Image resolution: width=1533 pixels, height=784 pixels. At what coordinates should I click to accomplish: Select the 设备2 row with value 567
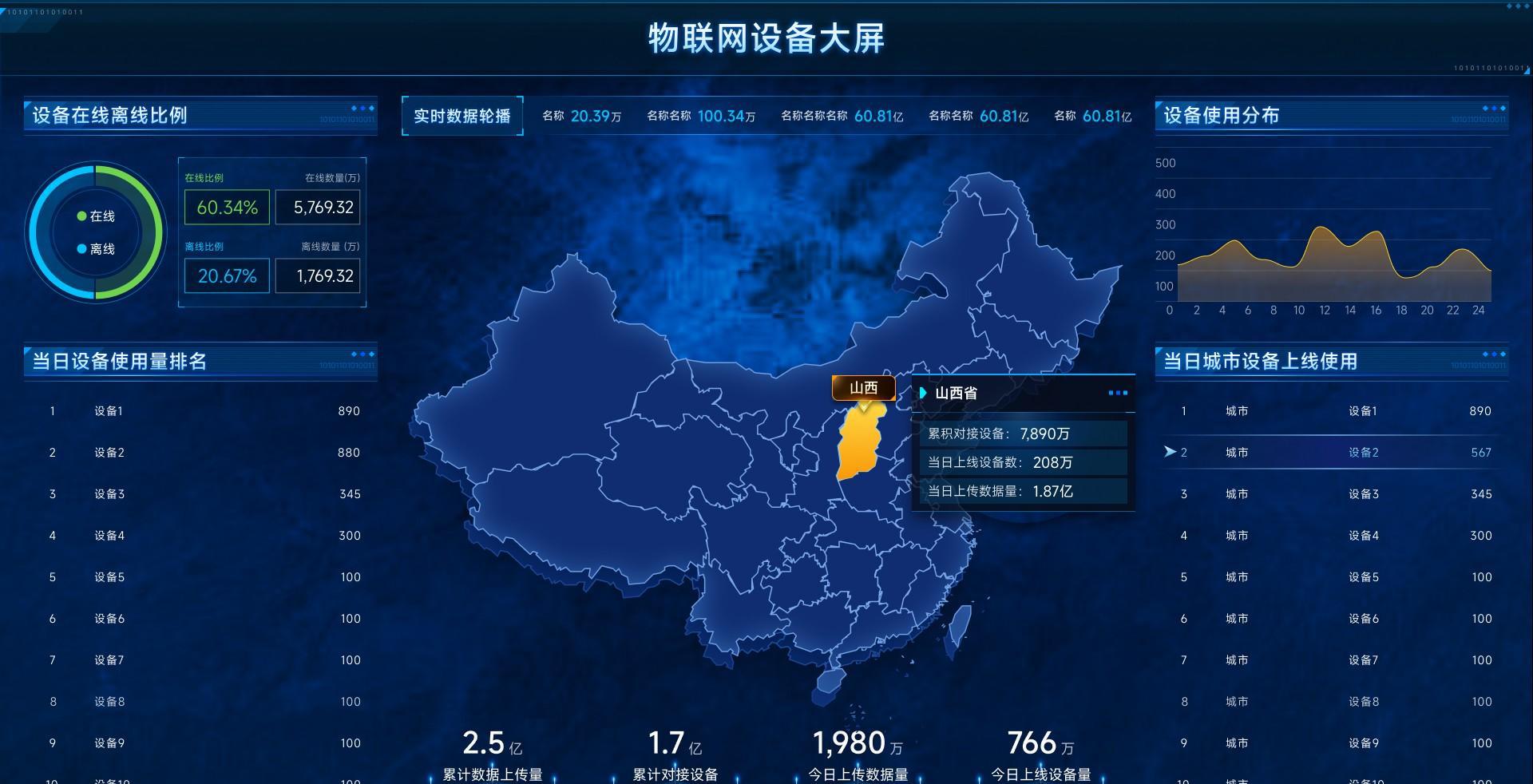[x=1332, y=453]
